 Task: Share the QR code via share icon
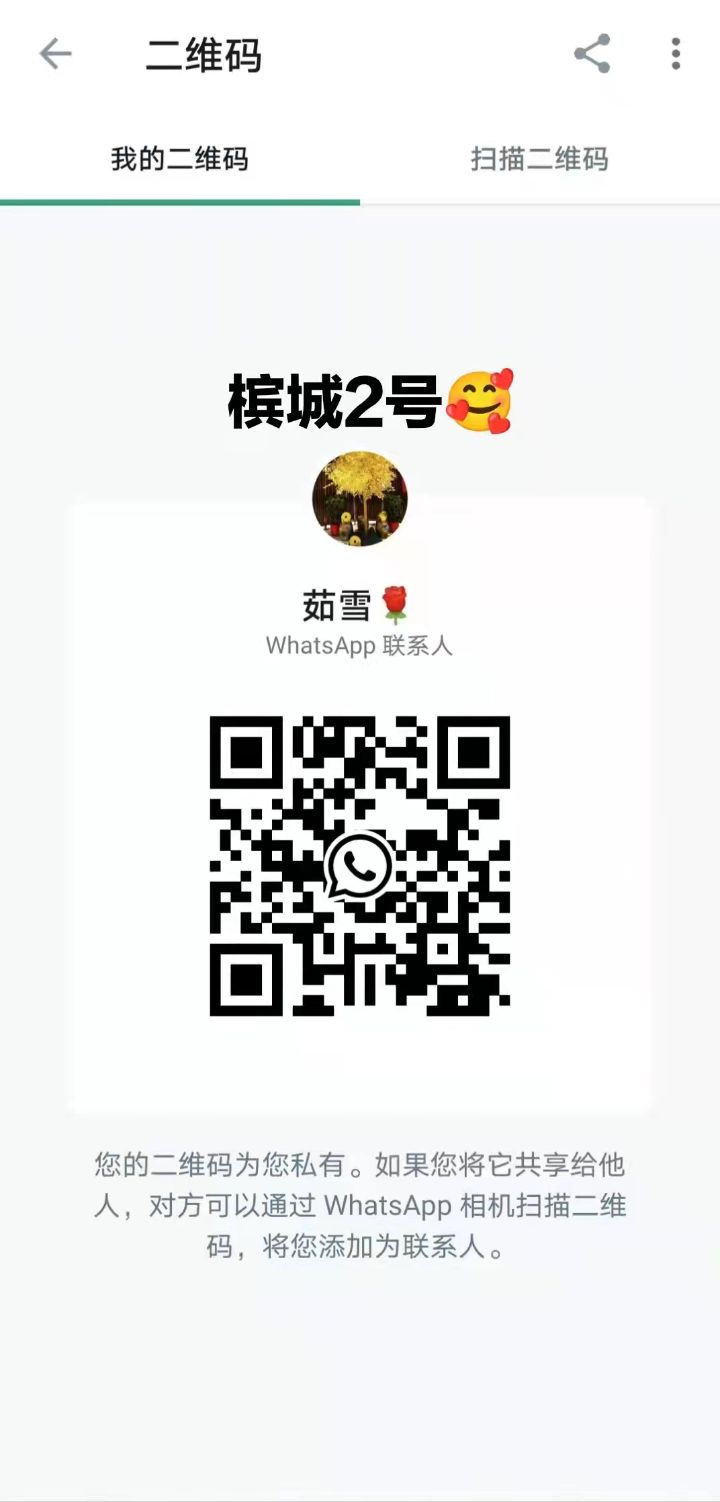pos(592,54)
